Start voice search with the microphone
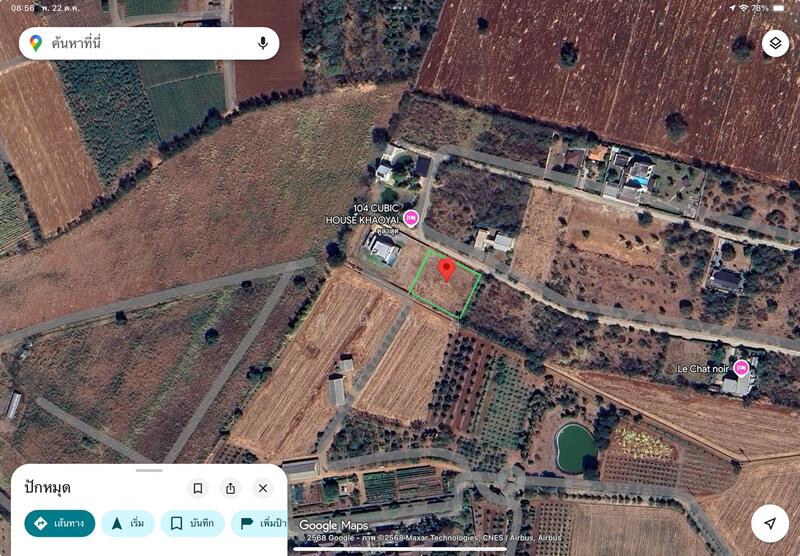Viewport: 800px width, 556px height. (263, 43)
